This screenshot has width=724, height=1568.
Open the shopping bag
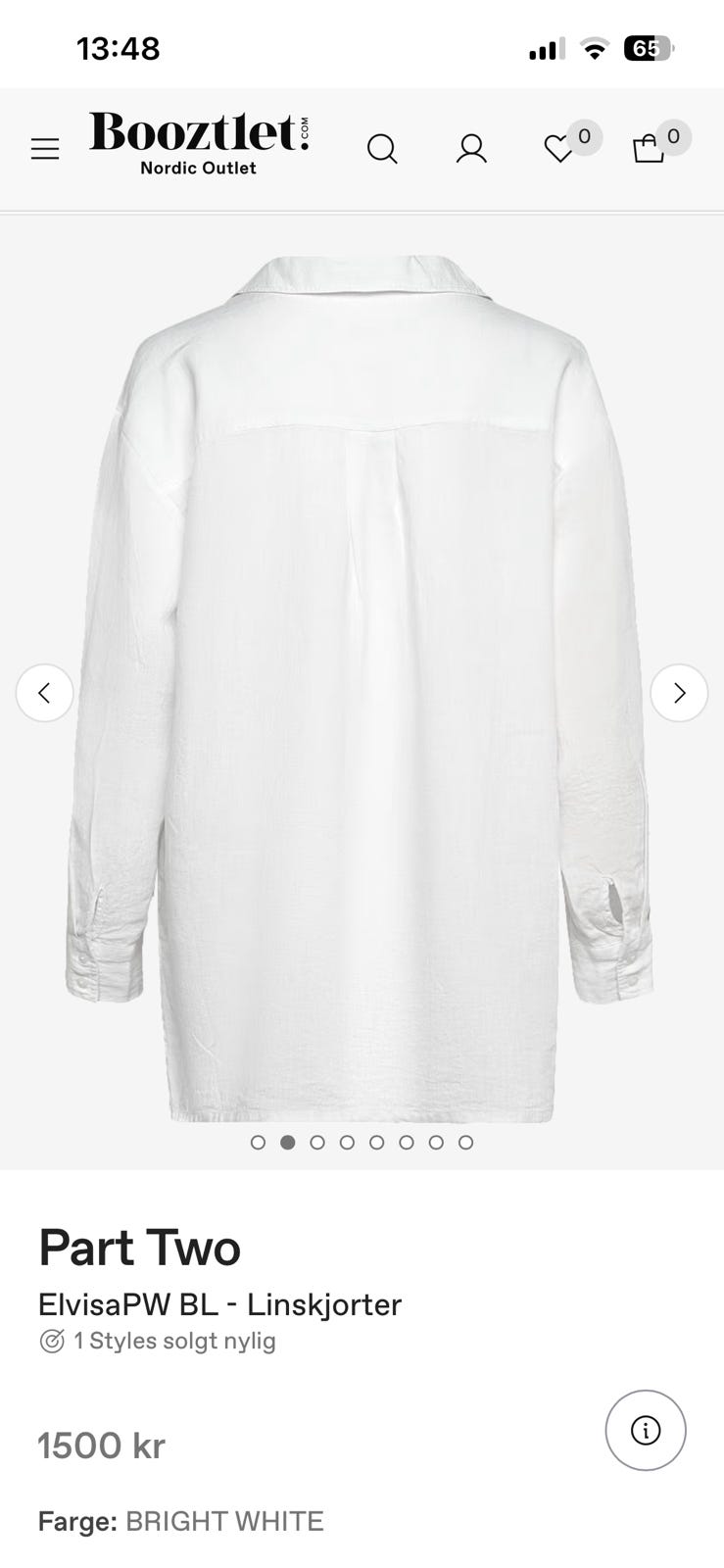click(x=649, y=149)
